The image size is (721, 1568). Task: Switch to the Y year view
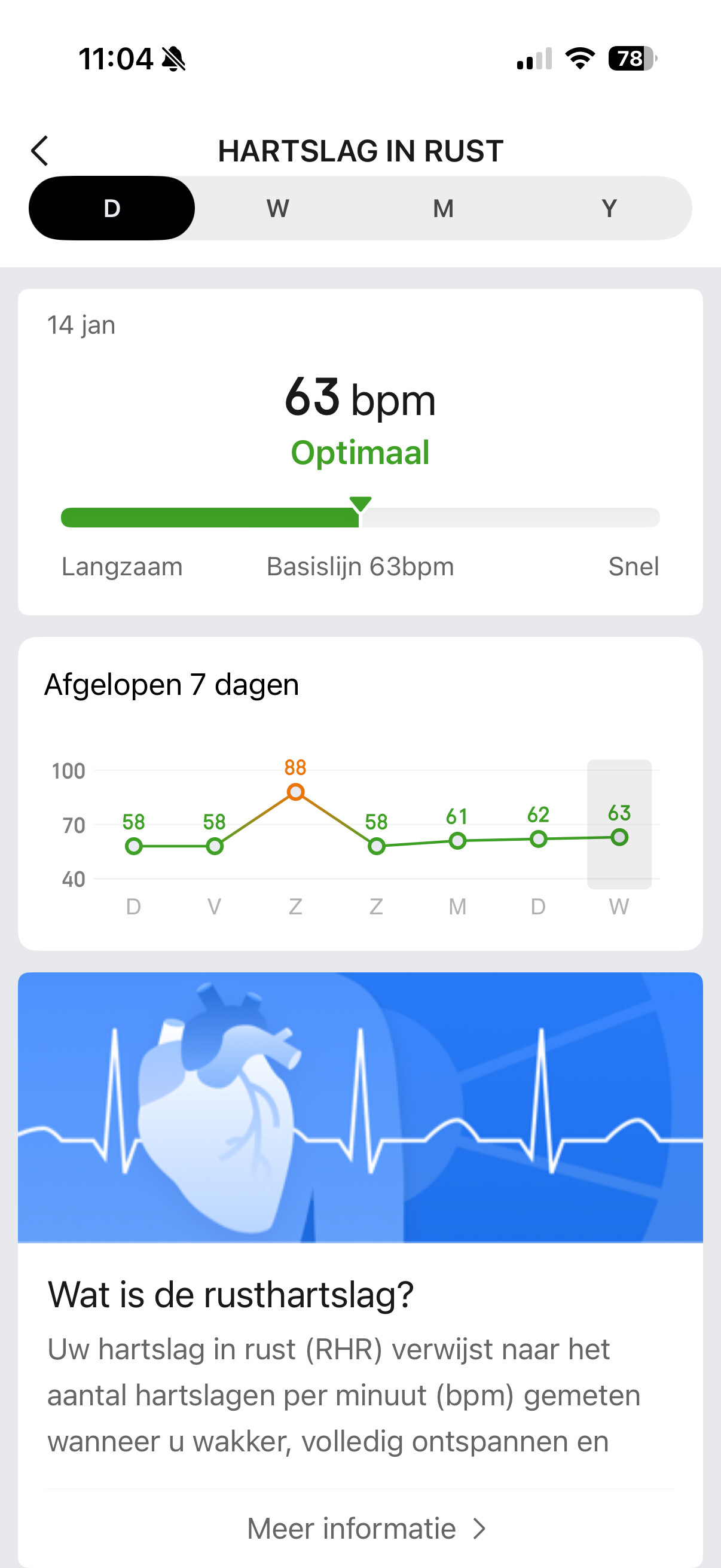[x=609, y=208]
